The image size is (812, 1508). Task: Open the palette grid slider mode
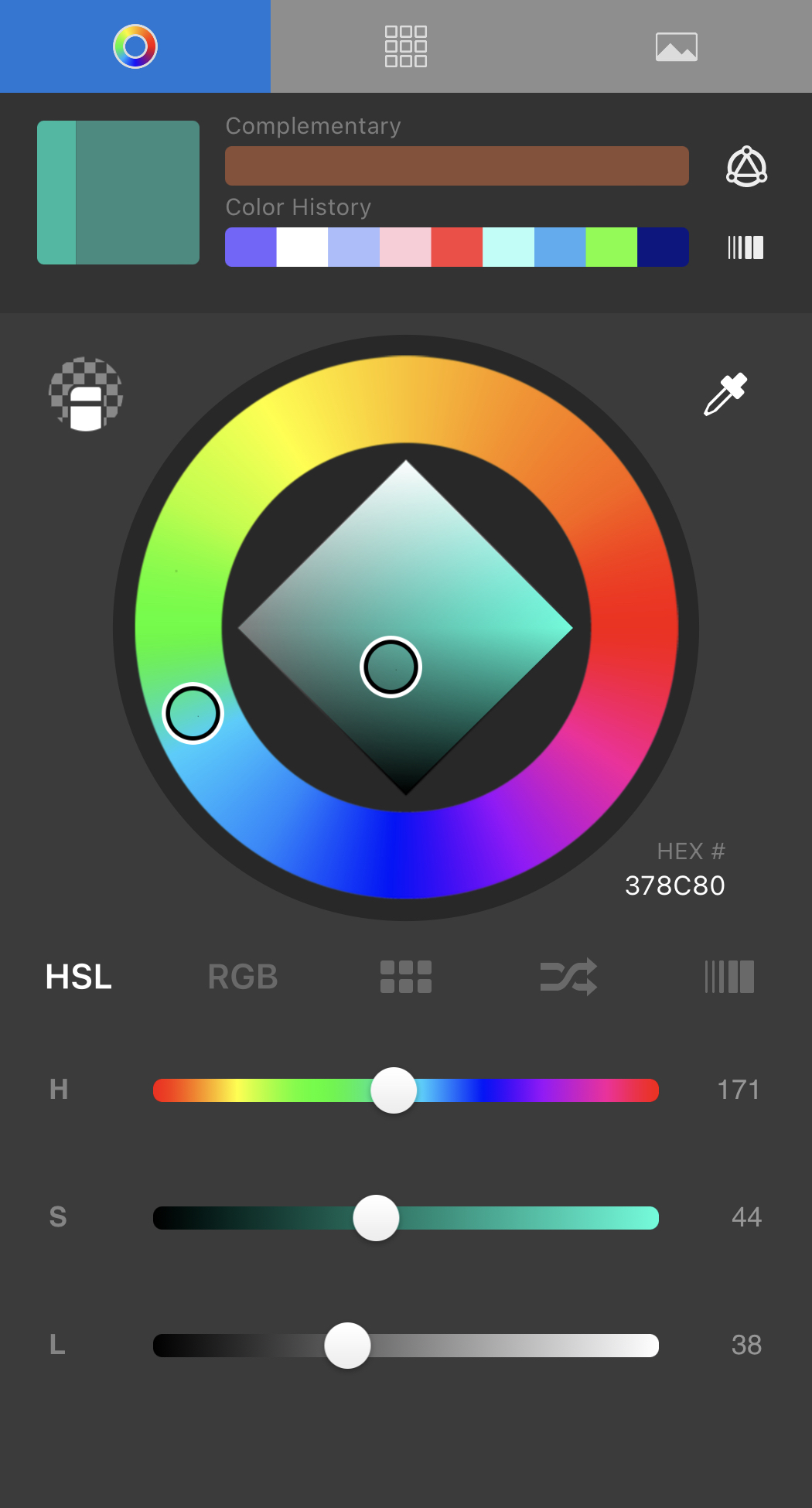pyautogui.click(x=406, y=977)
